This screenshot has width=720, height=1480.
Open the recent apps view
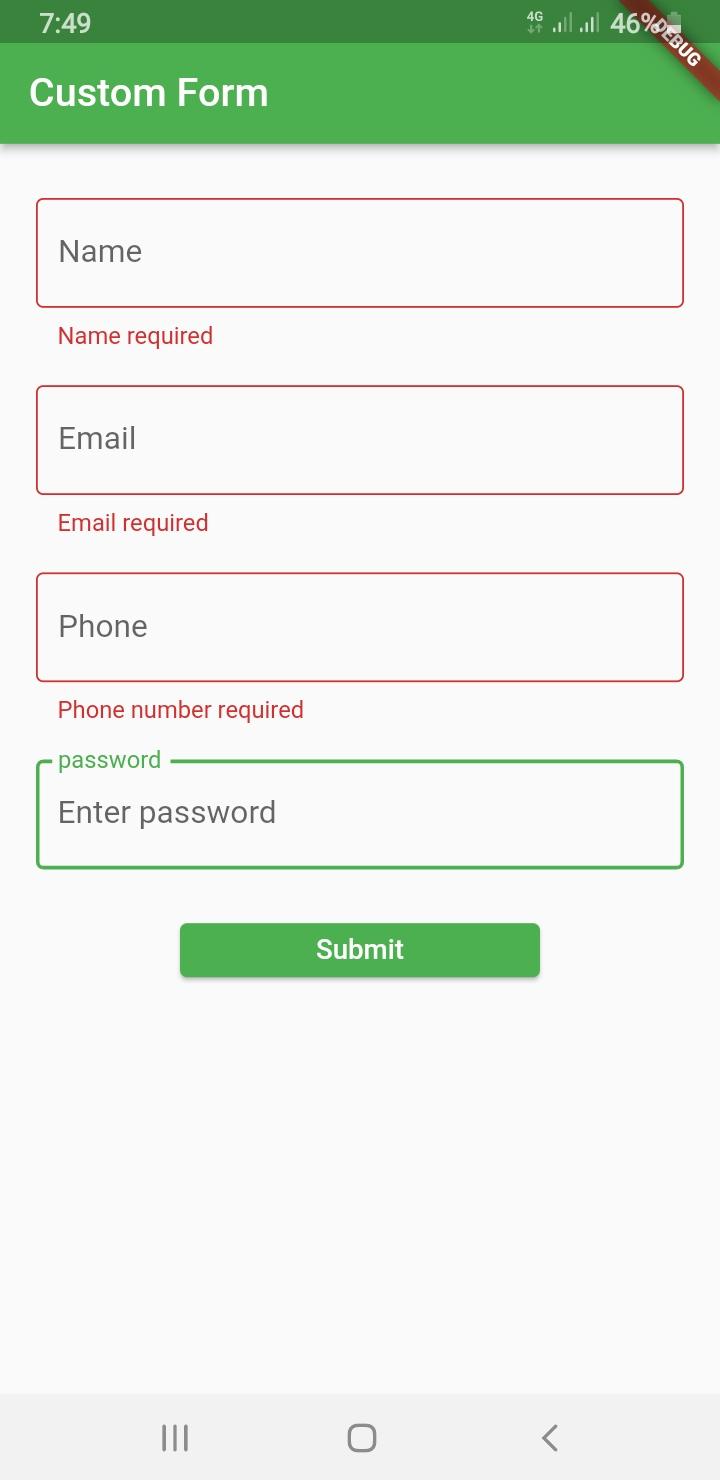(175, 1438)
